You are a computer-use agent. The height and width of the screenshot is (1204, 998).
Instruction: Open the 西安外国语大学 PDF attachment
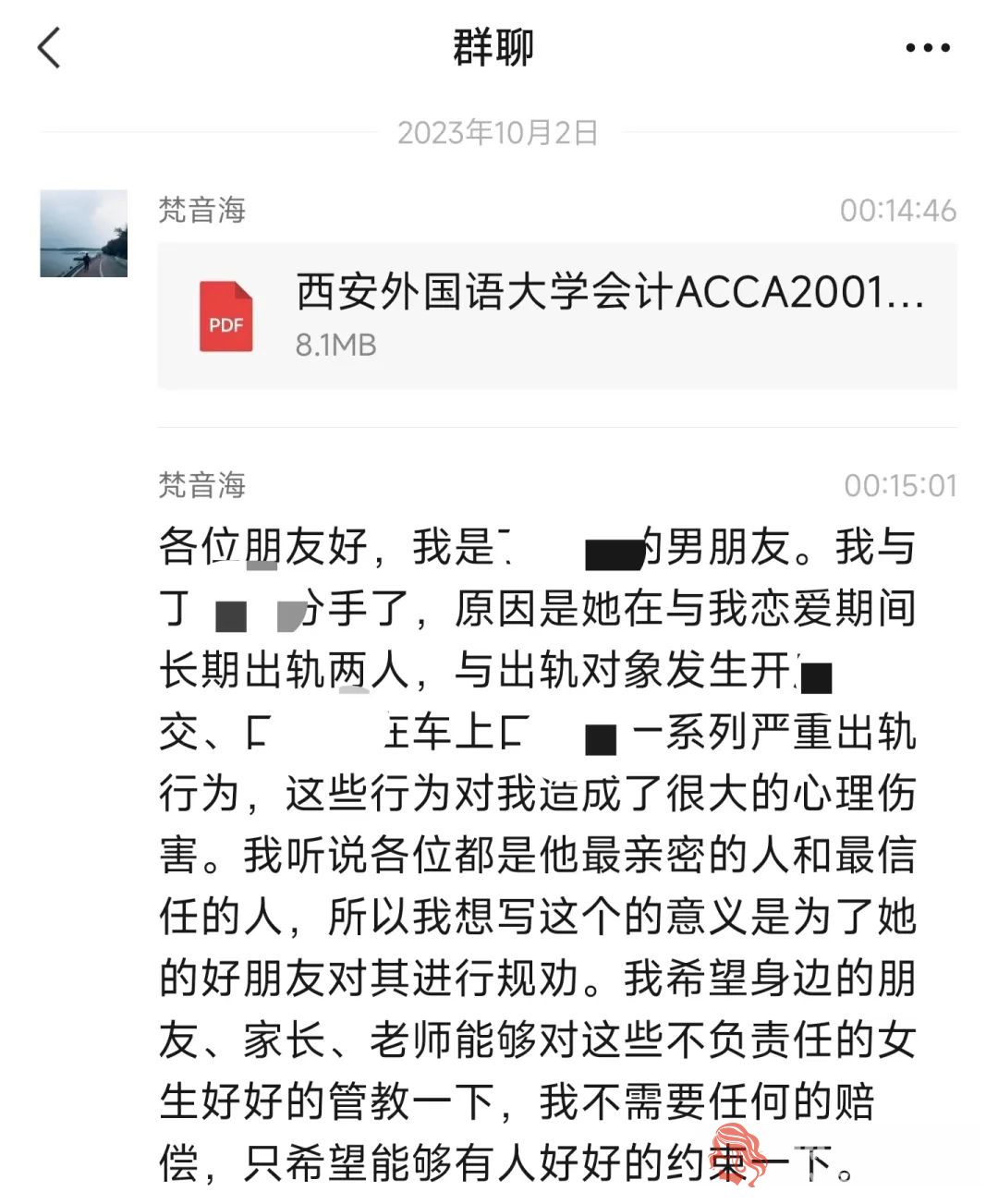pyautogui.click(x=556, y=316)
